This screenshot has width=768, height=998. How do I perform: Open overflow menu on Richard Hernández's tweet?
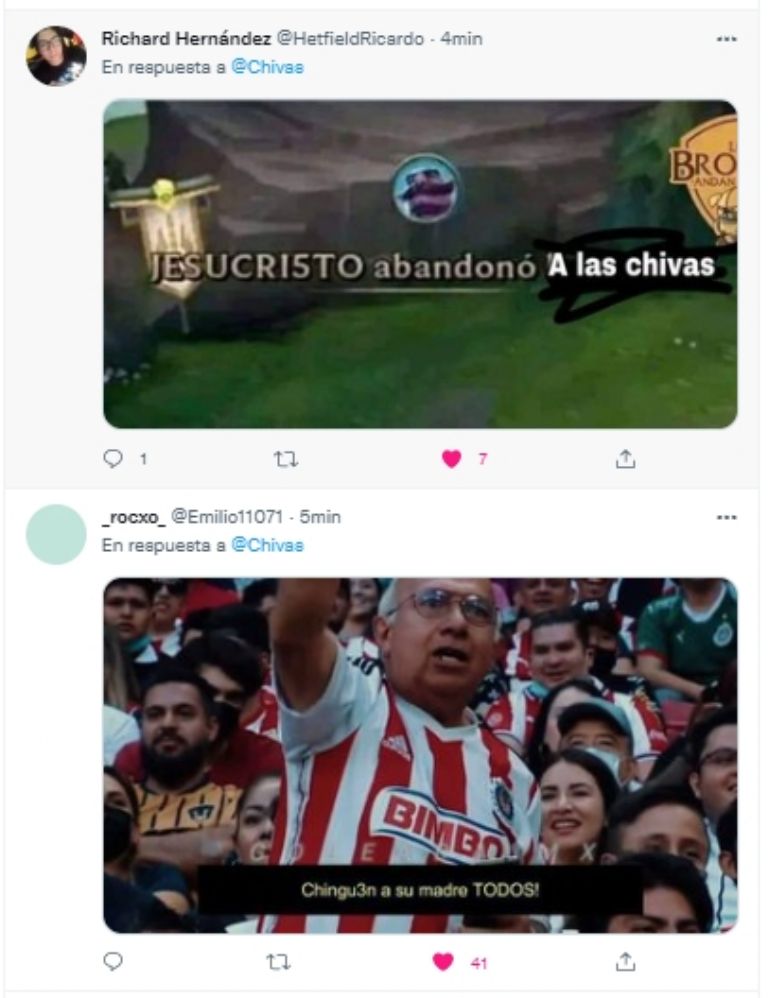tap(727, 39)
